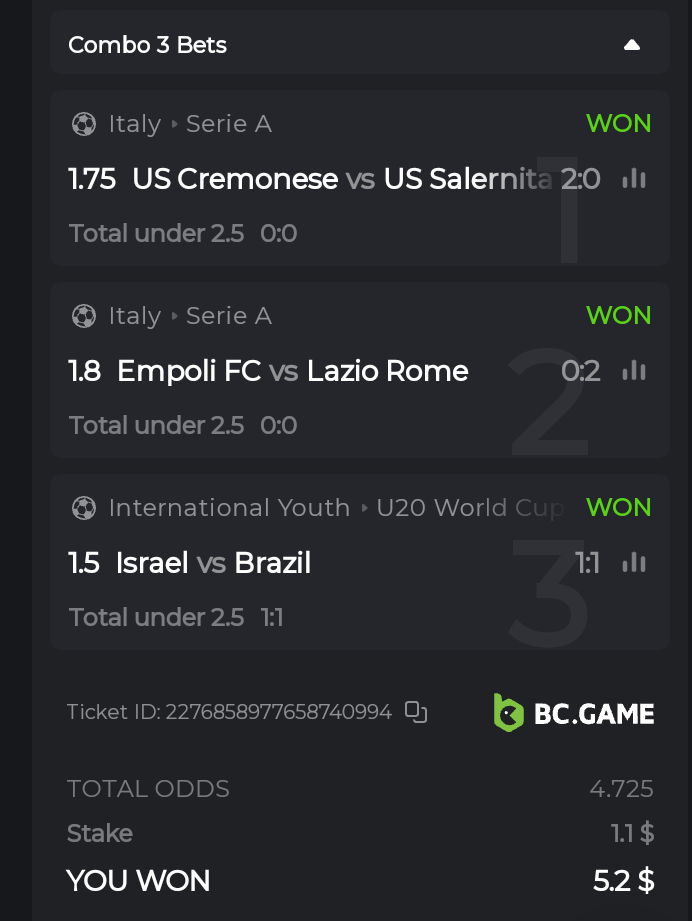This screenshot has width=692, height=921.
Task: Copy the ticket ID
Action: [x=416, y=712]
